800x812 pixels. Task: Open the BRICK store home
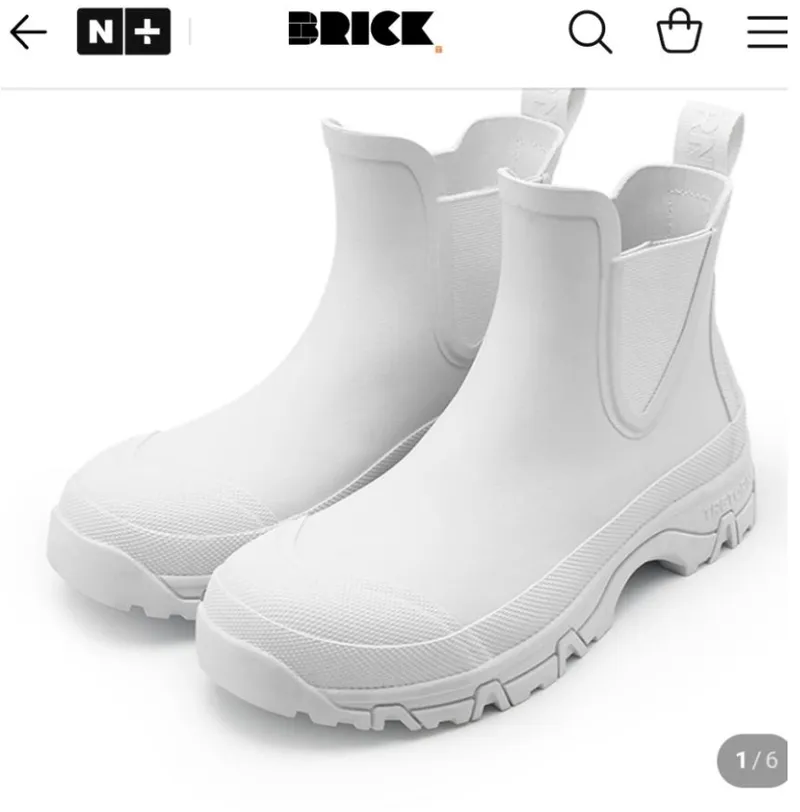365,31
